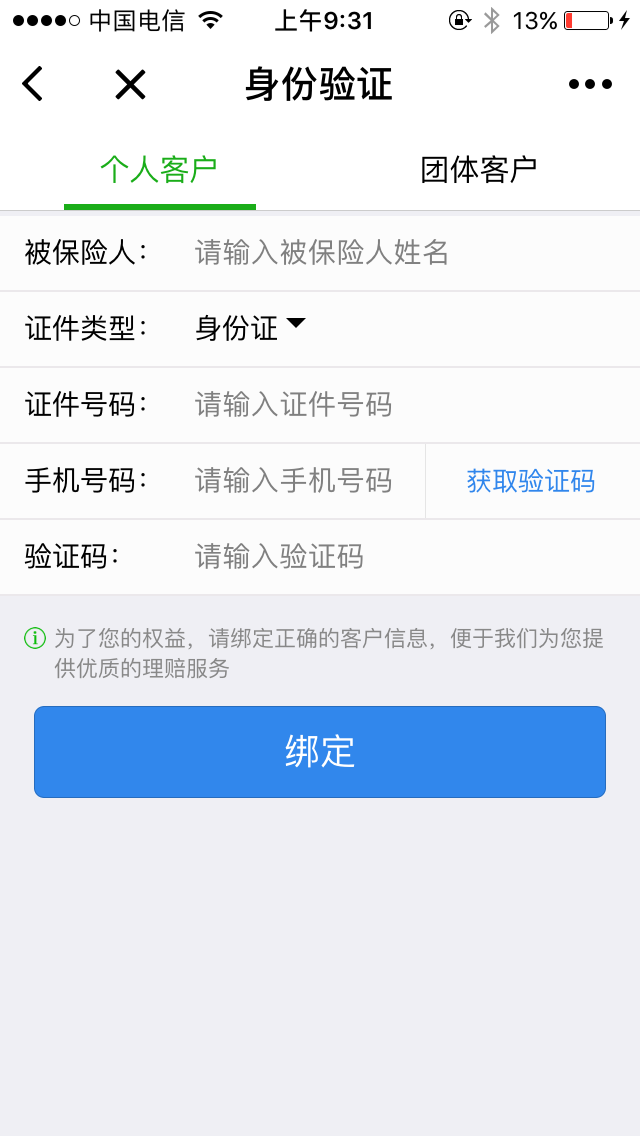The width and height of the screenshot is (640, 1136).
Task: Expand the 证件类型 身份证 dropdown
Action: (x=251, y=329)
